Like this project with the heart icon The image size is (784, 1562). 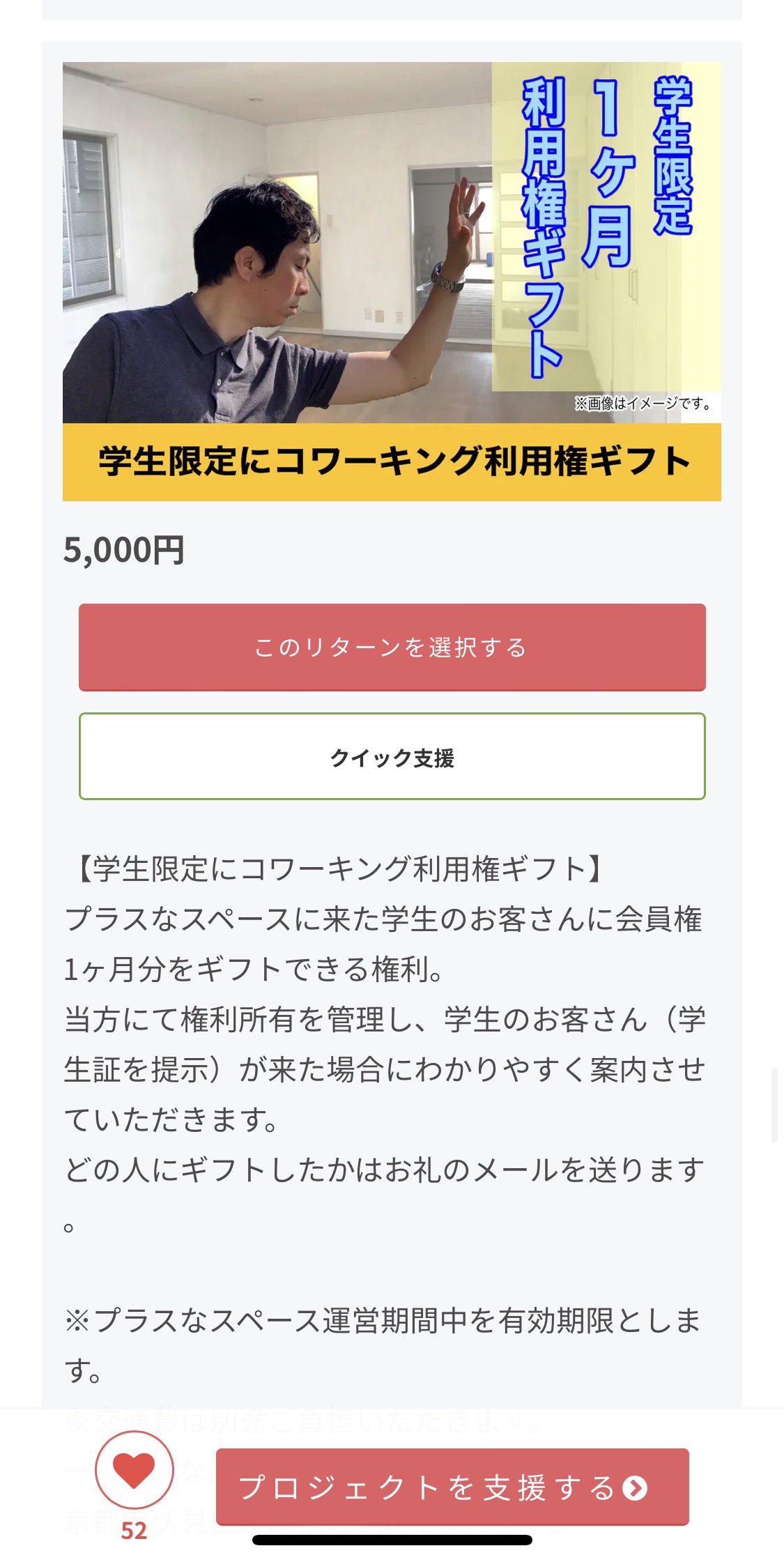pos(134,1469)
